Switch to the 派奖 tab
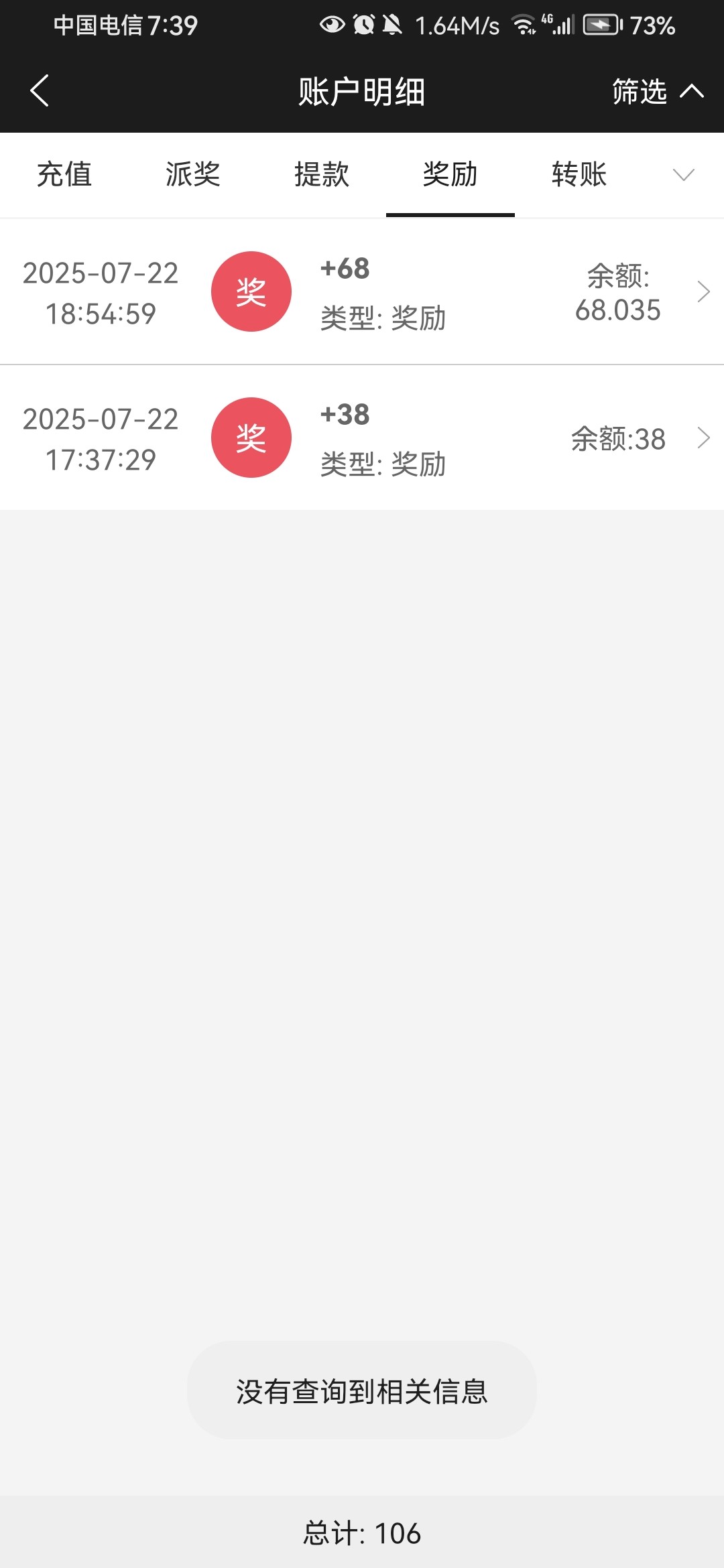The image size is (724, 1568). [x=193, y=174]
